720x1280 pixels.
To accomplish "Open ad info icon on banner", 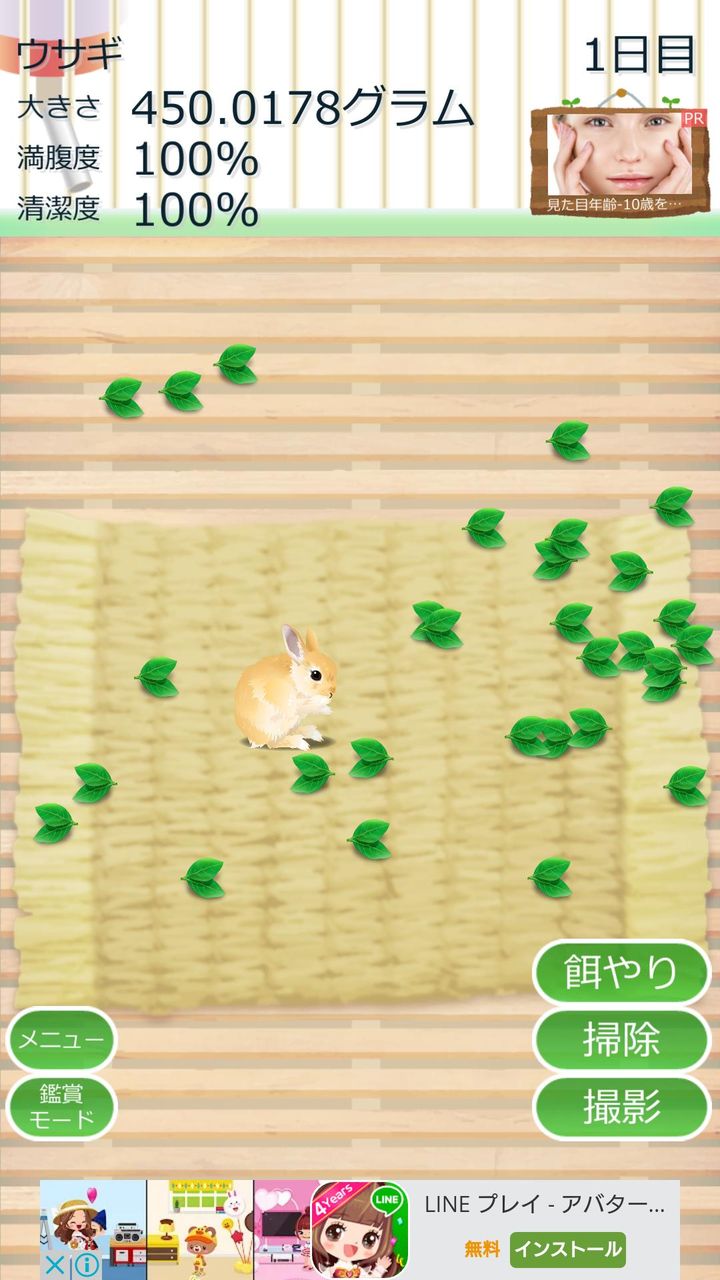I will [85, 1266].
